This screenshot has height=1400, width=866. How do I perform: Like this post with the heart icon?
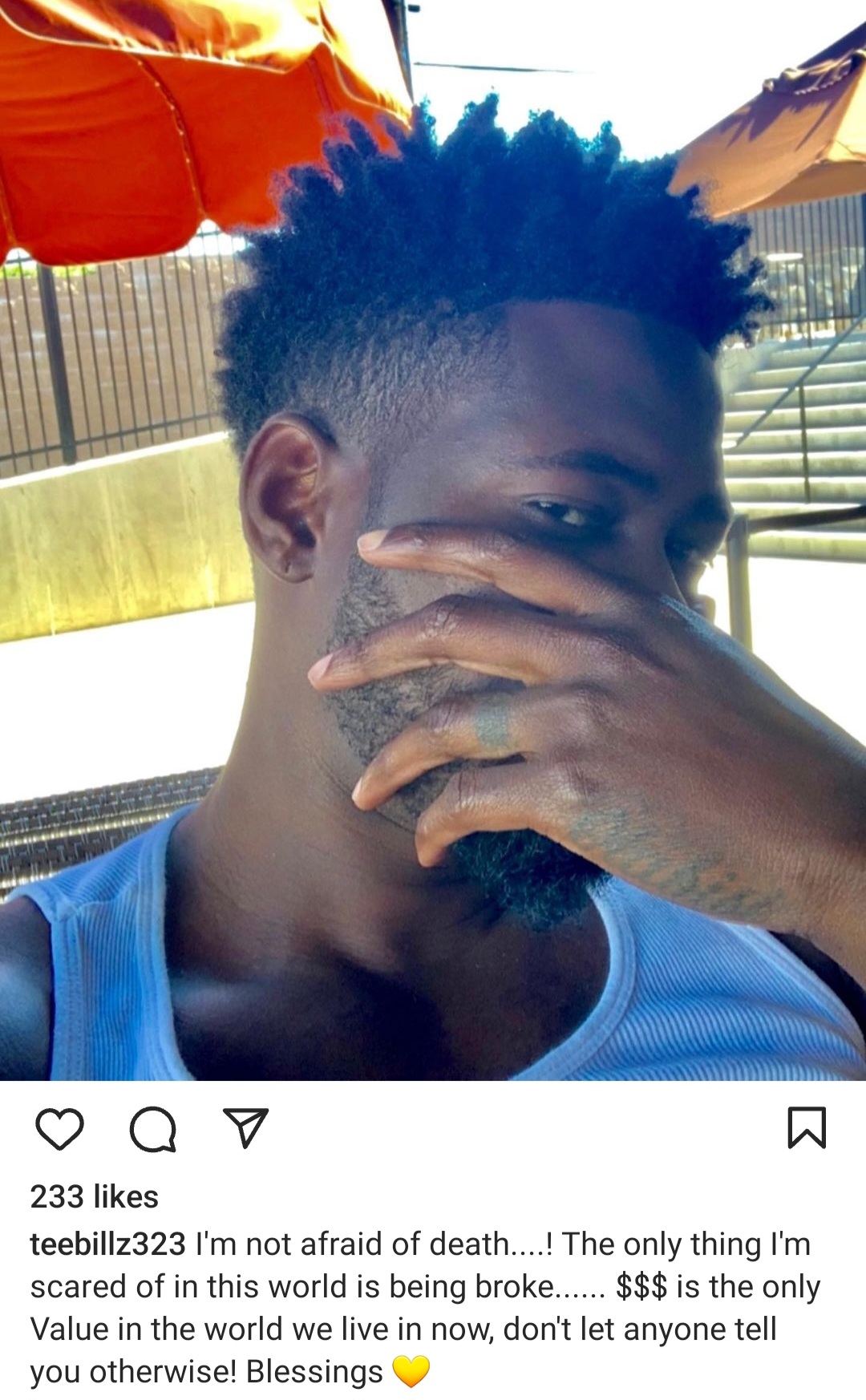click(60, 1129)
